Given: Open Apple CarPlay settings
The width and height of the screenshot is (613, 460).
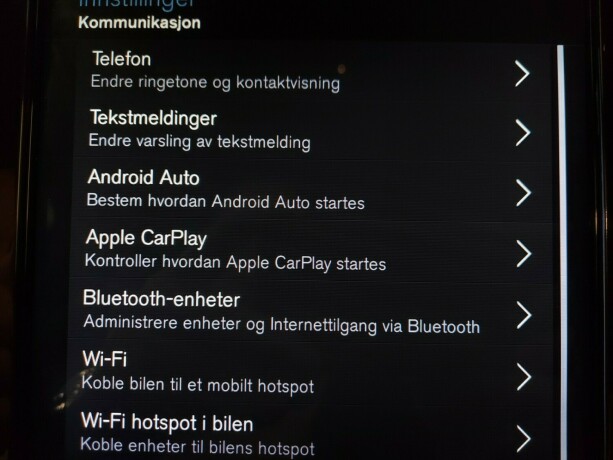Looking at the screenshot, I should tap(300, 251).
